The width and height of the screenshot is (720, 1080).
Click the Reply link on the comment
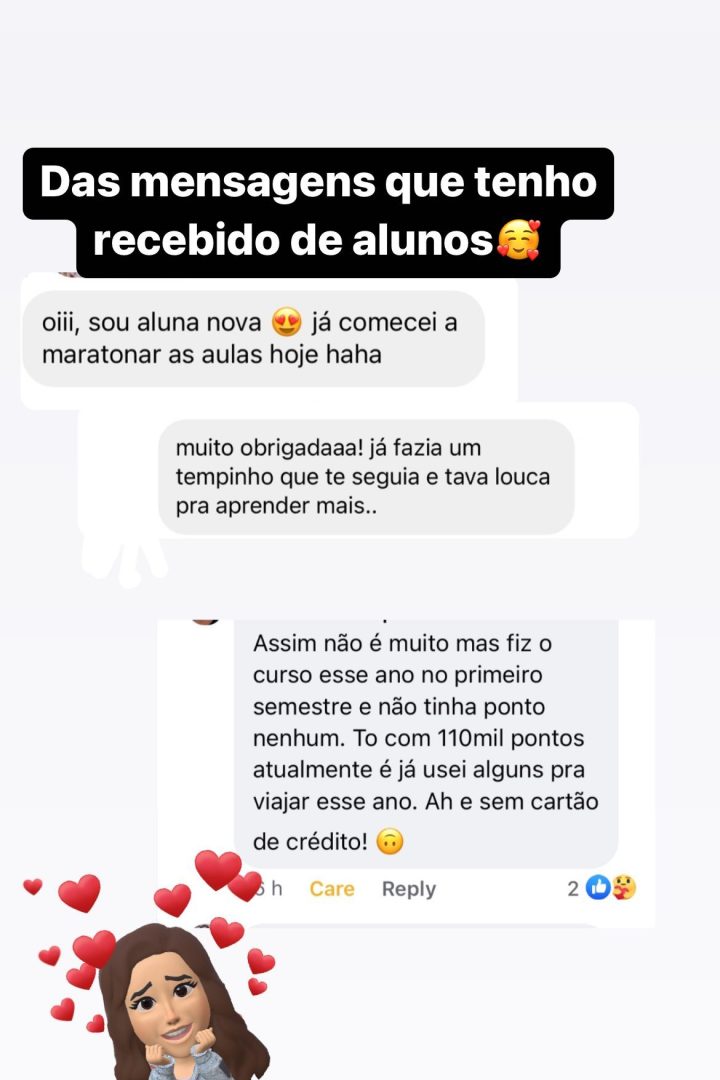point(408,888)
